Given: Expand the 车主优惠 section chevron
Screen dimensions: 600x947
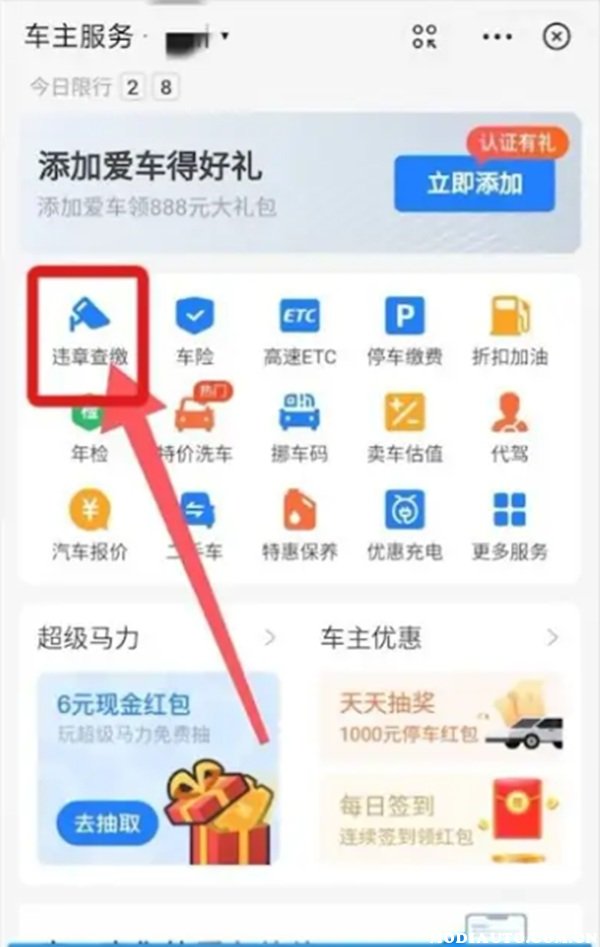Looking at the screenshot, I should (552, 637).
